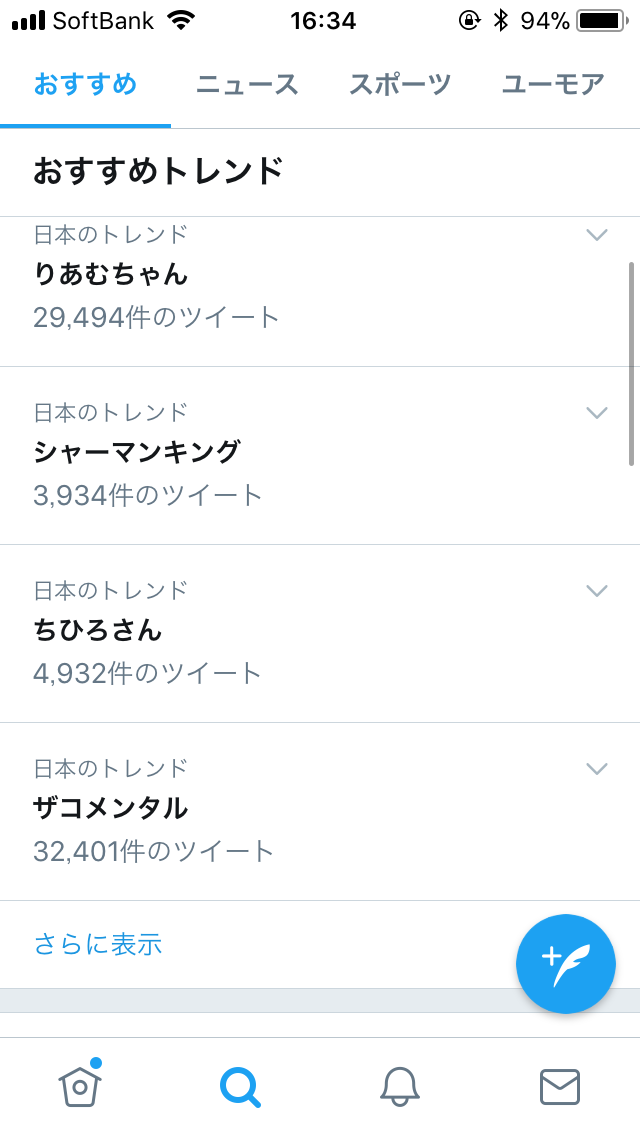
Task: Go to the home timeline
Action: click(x=80, y=1086)
